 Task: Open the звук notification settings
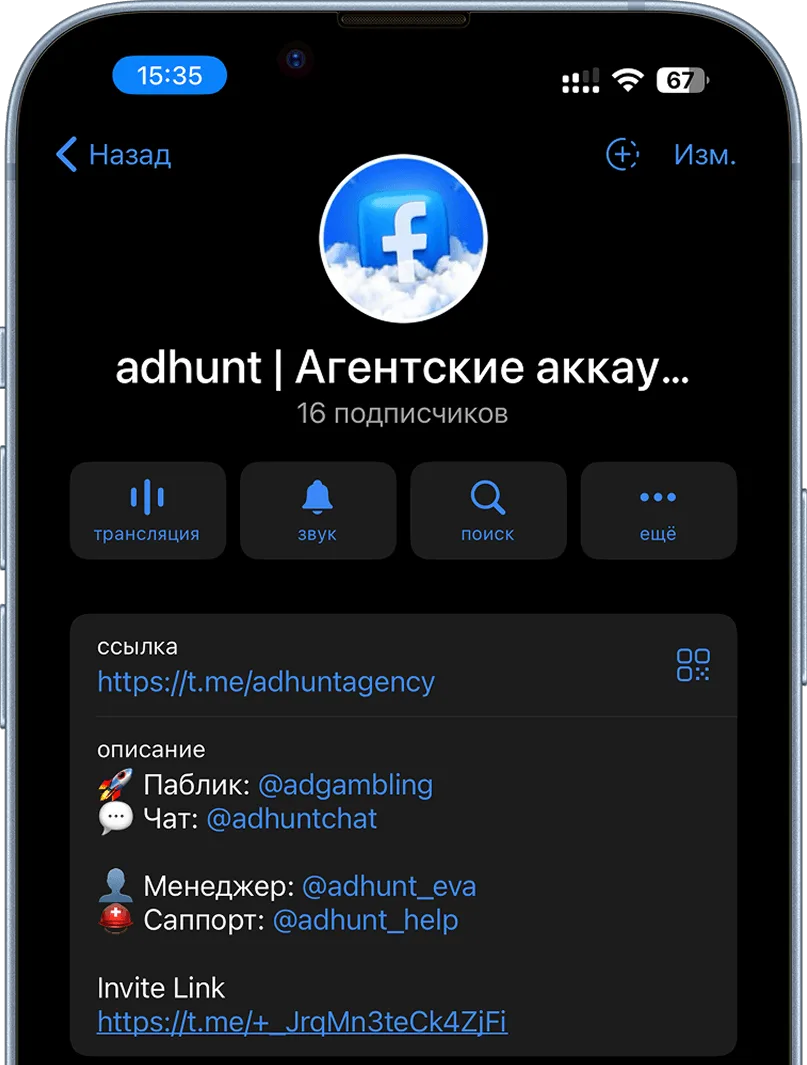[317, 510]
